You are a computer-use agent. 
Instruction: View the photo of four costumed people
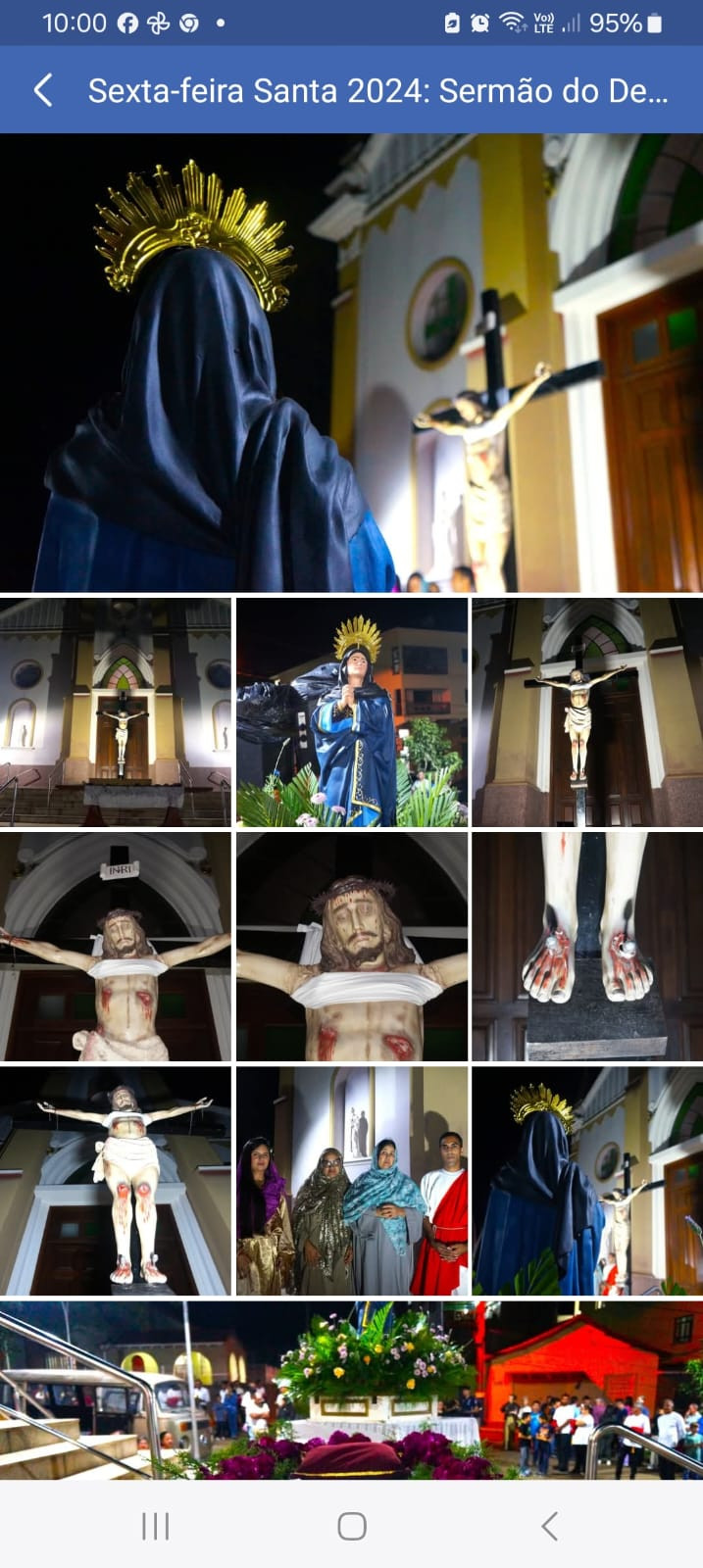click(x=352, y=1181)
